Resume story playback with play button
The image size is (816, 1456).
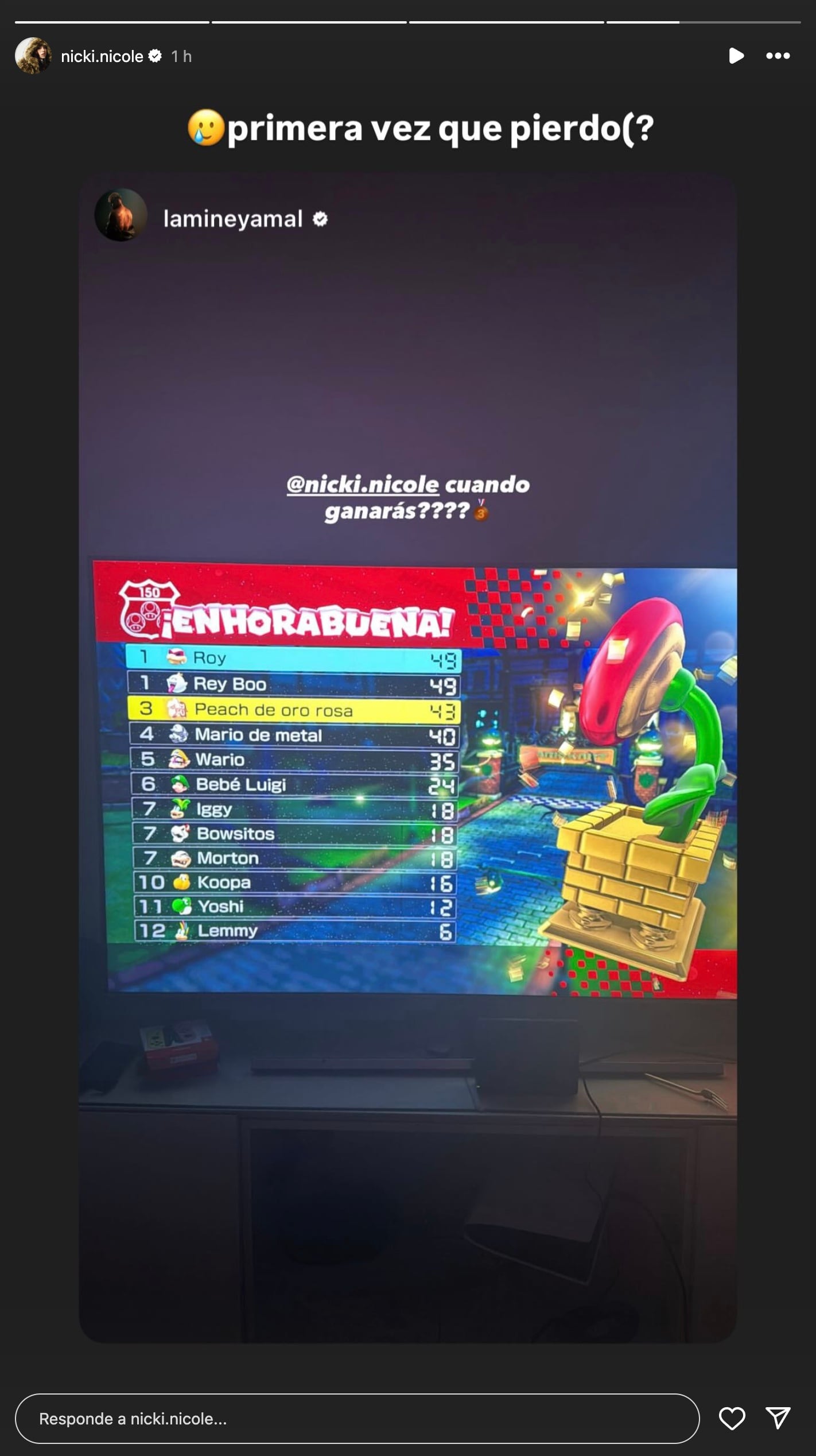point(736,56)
